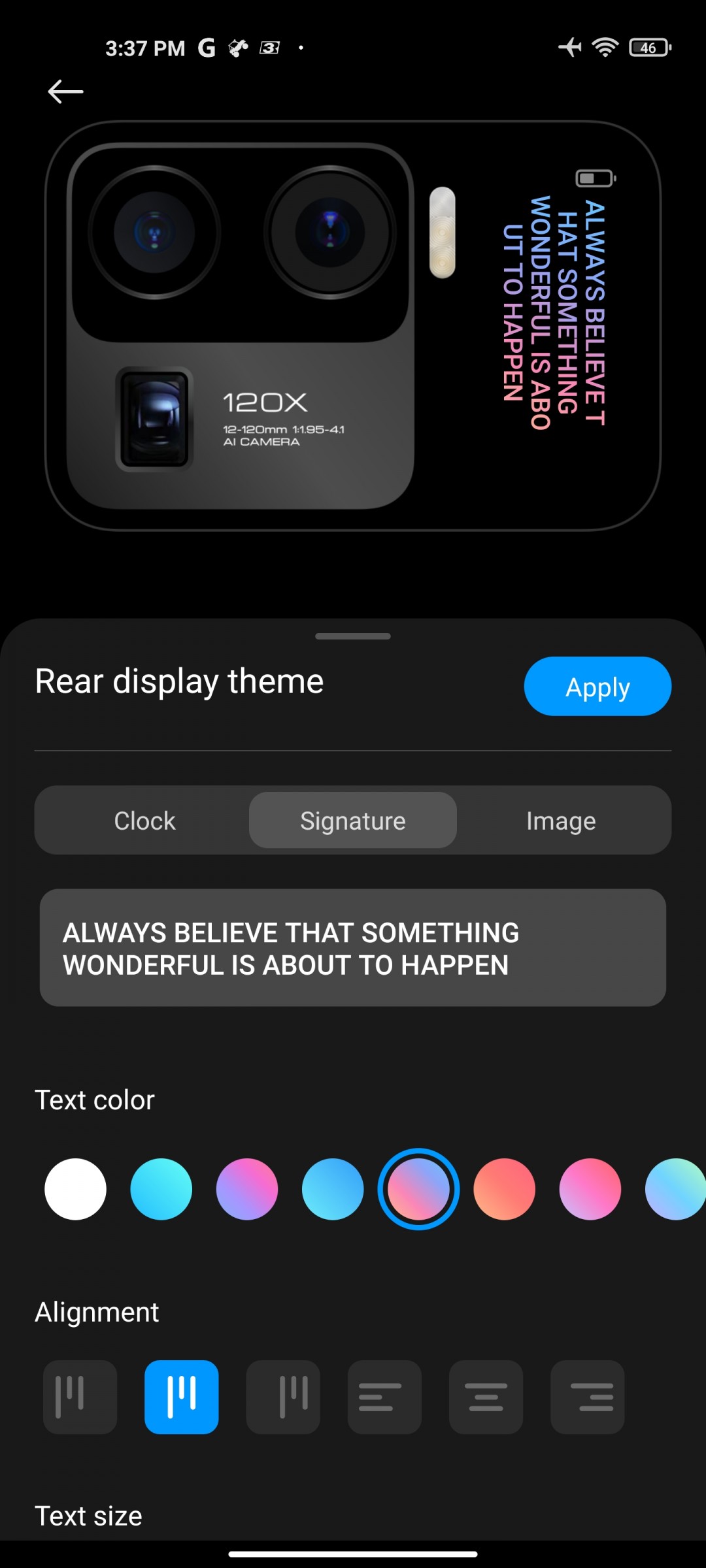The width and height of the screenshot is (706, 1568).
Task: Pick the cyan text color swatch
Action: click(161, 1189)
